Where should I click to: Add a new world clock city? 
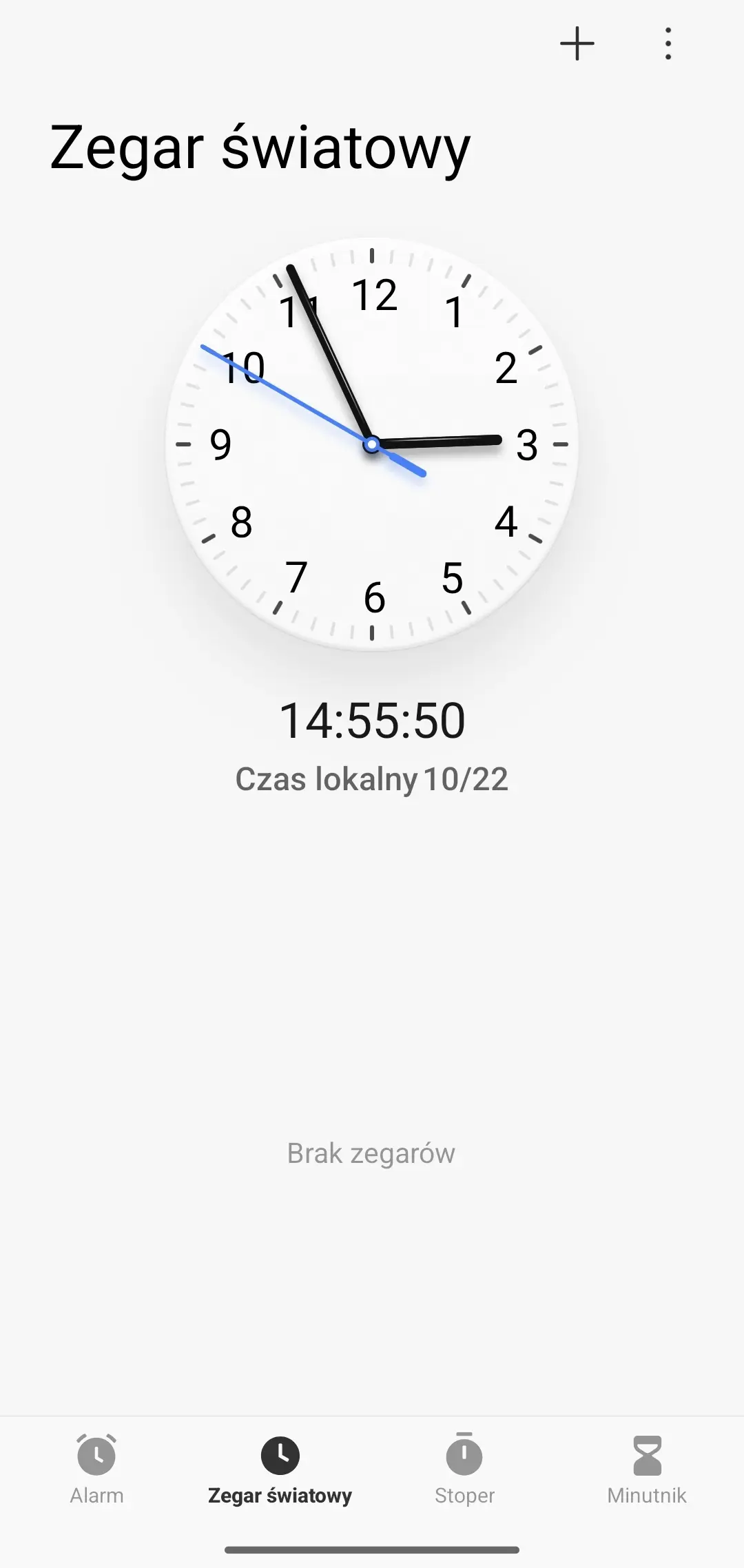[x=577, y=44]
